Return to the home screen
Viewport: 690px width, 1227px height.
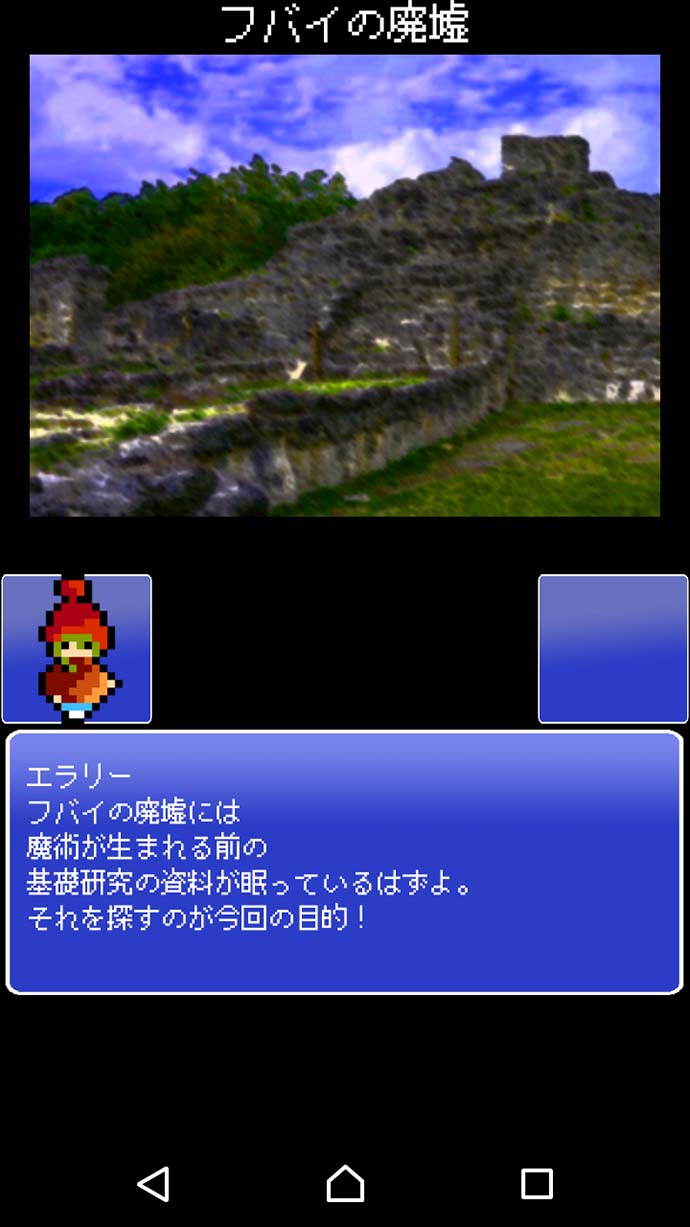tap(345, 1183)
